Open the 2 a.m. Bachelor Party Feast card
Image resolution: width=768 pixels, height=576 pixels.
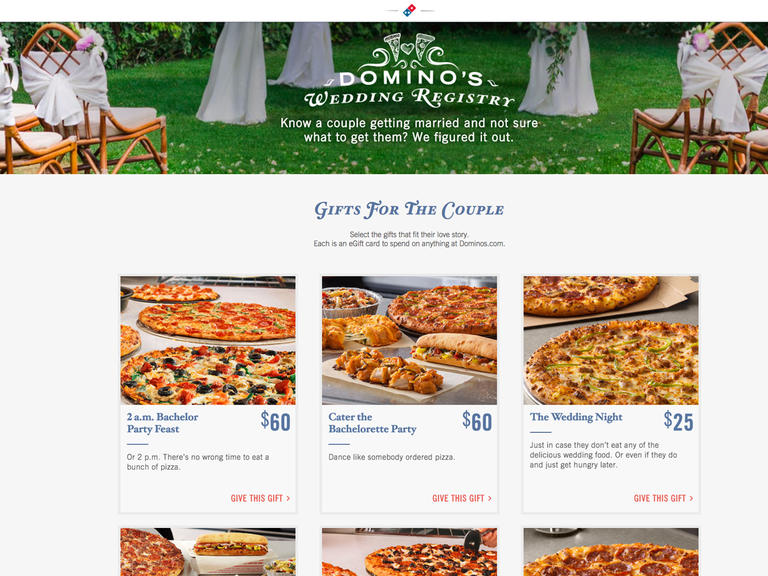point(208,340)
